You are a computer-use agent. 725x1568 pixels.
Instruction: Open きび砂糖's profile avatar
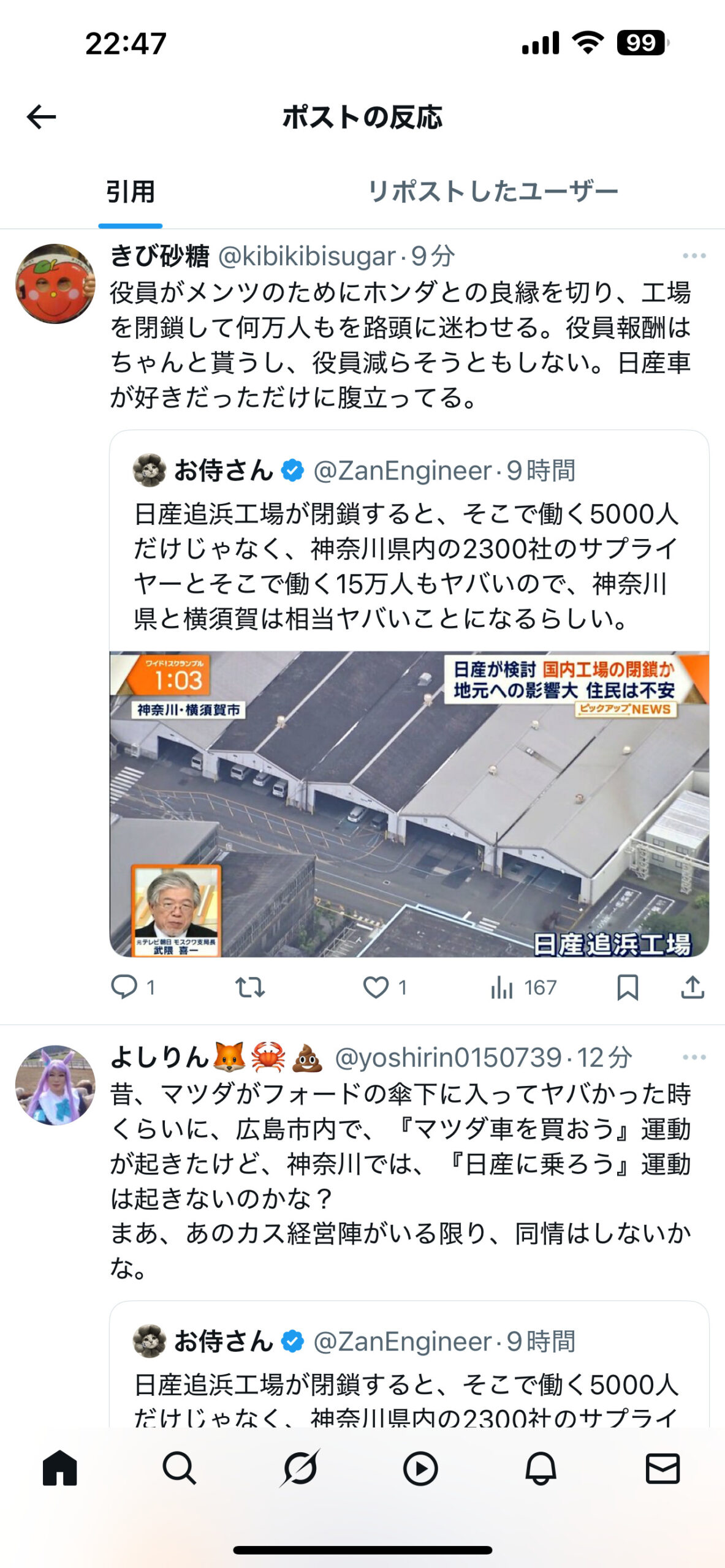pyautogui.click(x=55, y=284)
